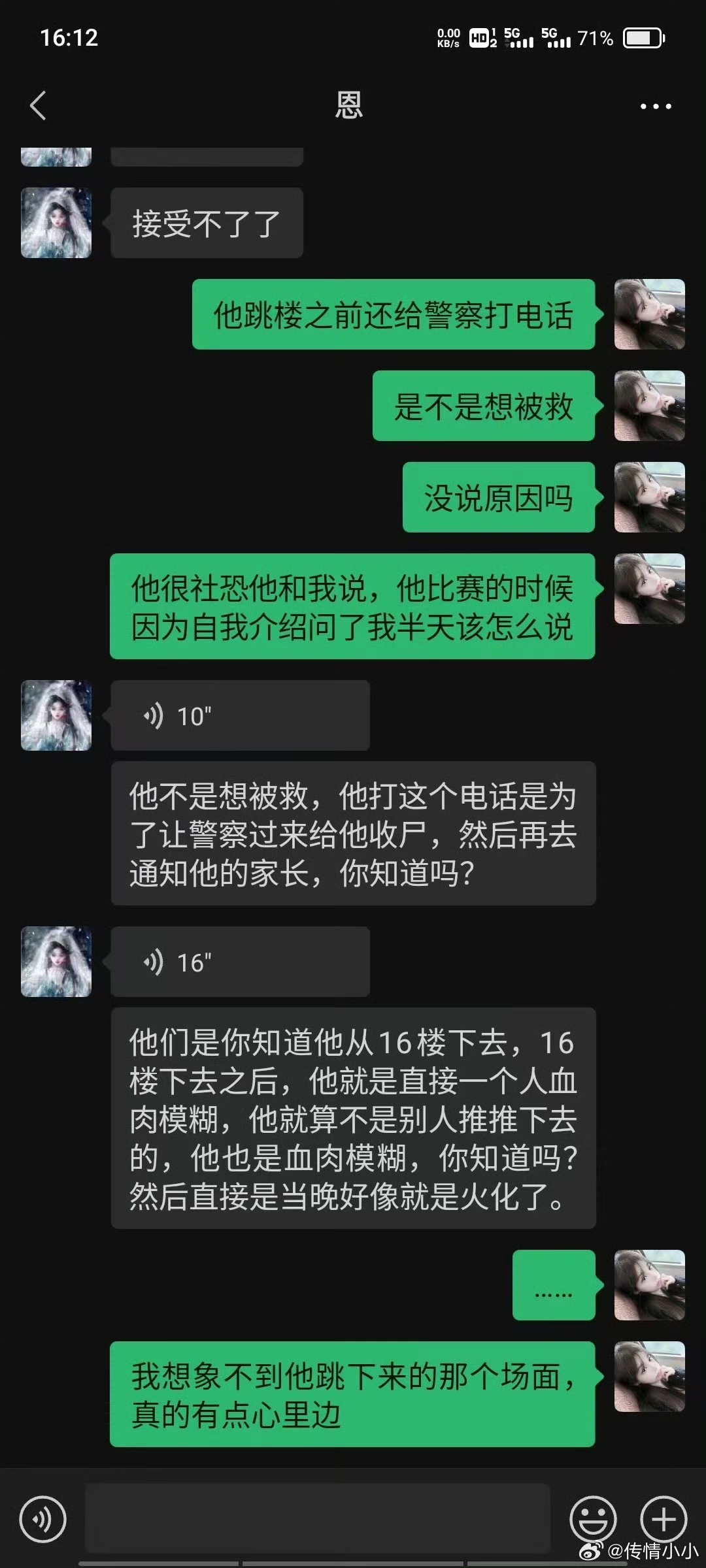Open the emoji sticker panel

[x=593, y=1520]
